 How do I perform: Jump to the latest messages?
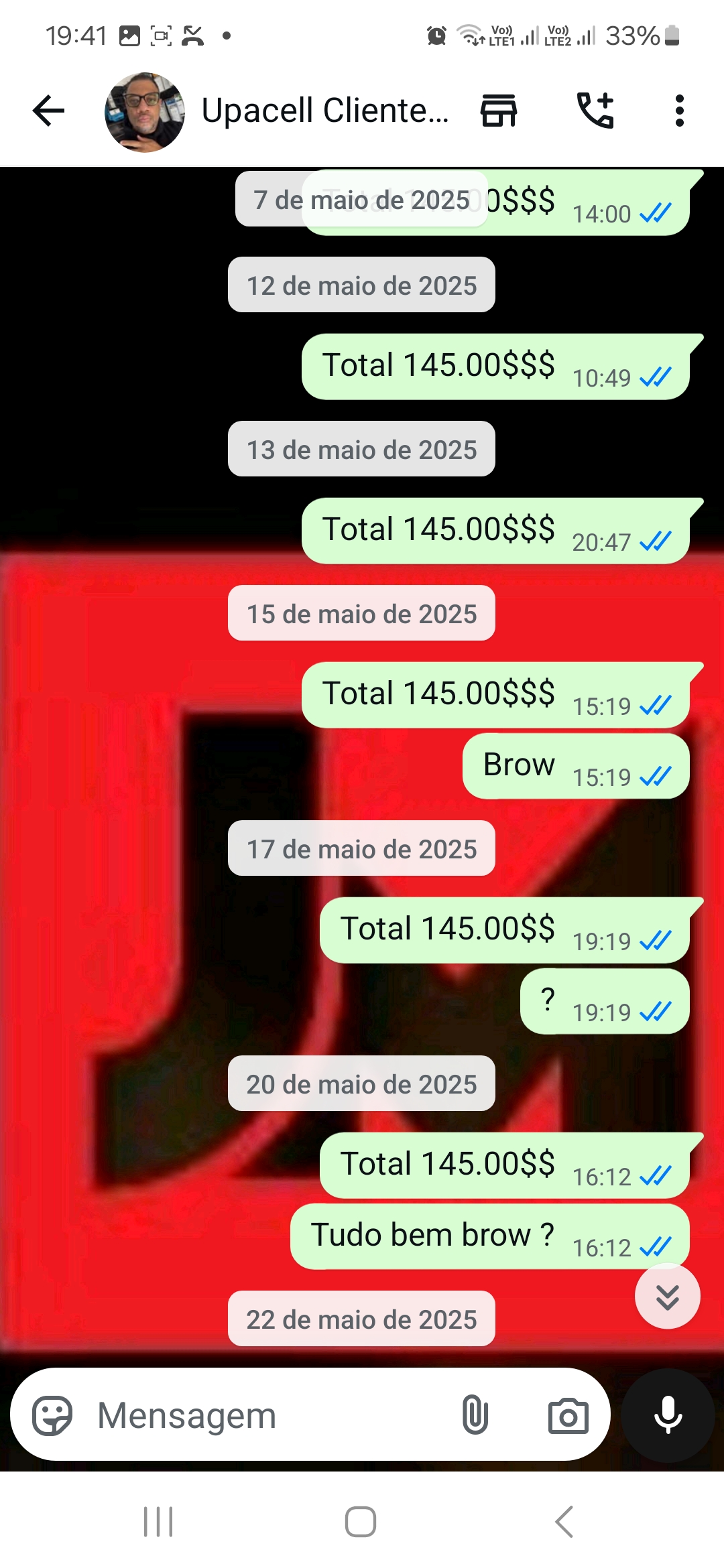point(667,1297)
